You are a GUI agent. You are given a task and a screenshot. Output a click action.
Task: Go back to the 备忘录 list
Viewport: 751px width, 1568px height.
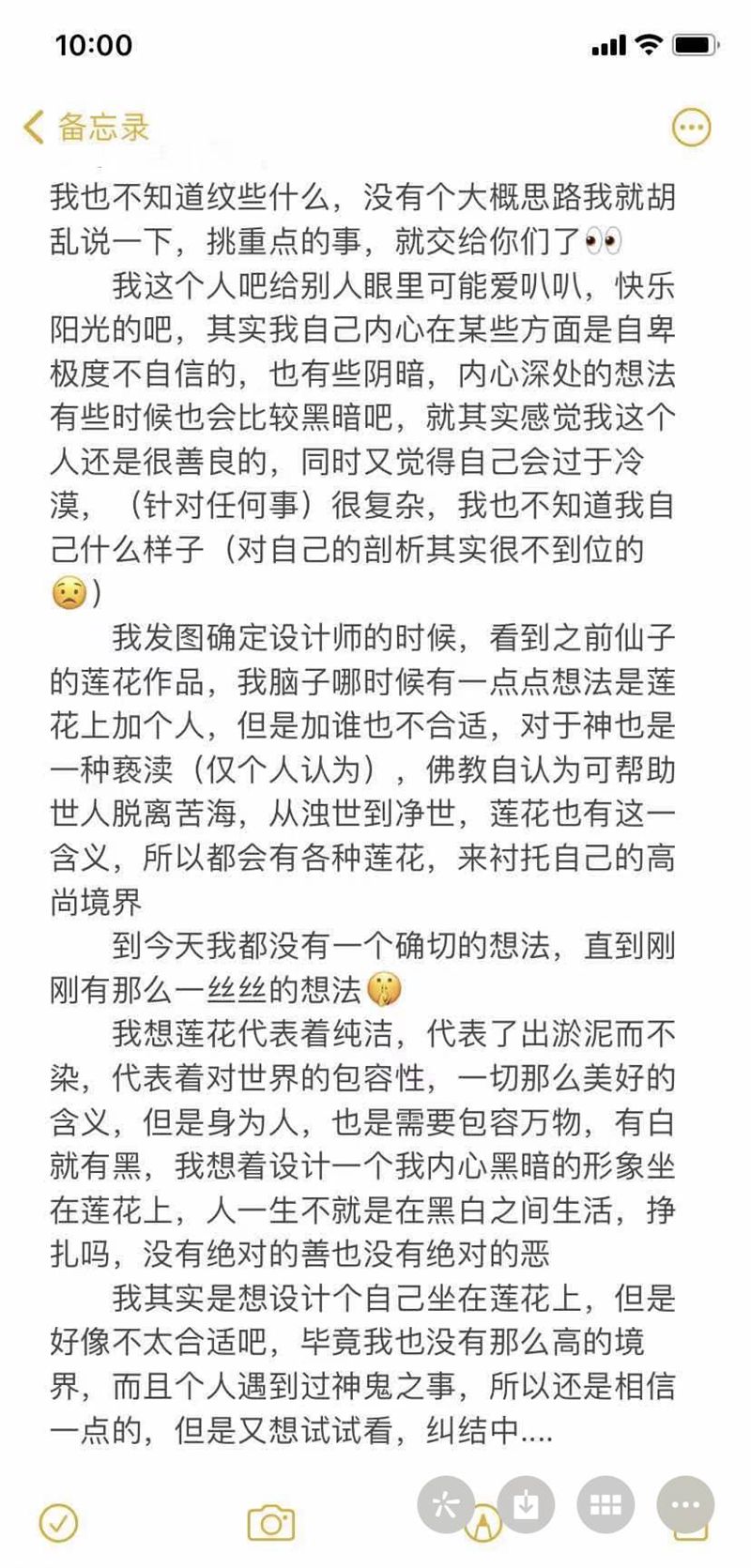pyautogui.click(x=86, y=128)
